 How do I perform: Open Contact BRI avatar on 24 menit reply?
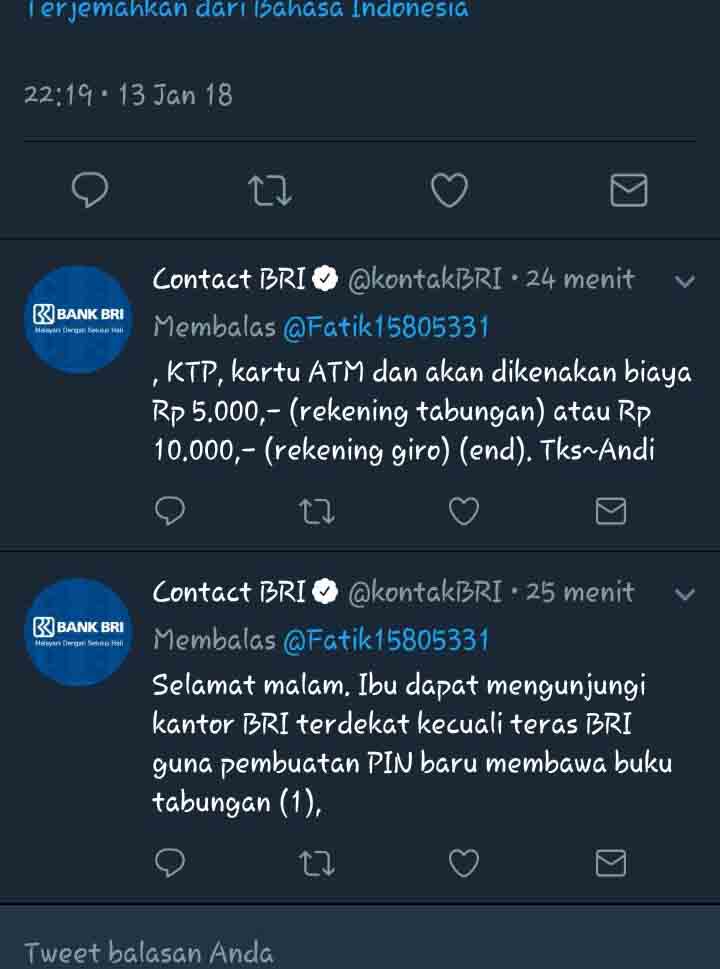pos(77,319)
